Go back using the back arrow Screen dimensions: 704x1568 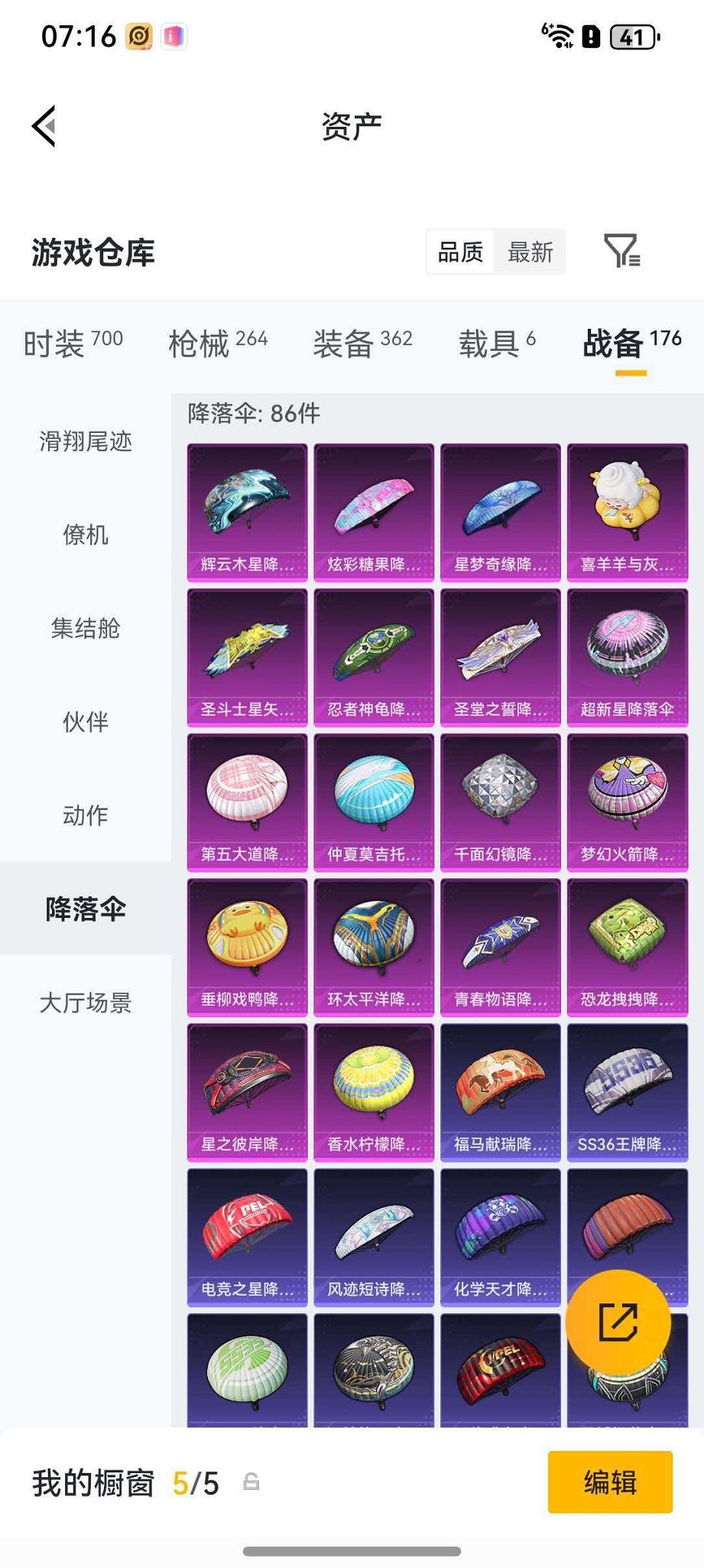44,126
